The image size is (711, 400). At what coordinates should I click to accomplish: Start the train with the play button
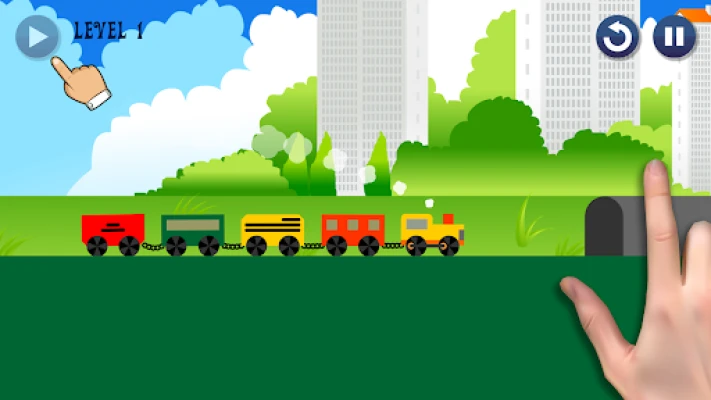[37, 37]
